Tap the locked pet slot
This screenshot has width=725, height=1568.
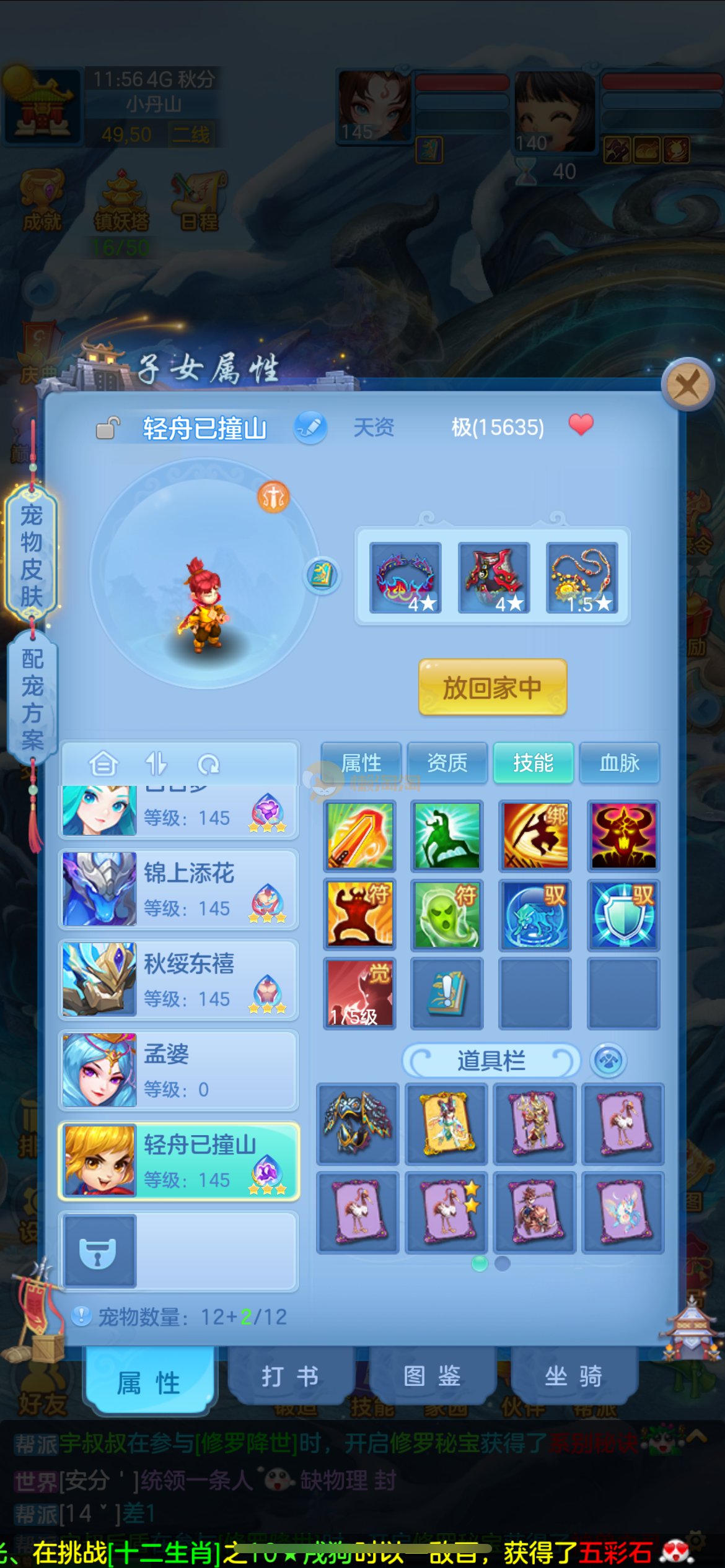click(99, 1250)
